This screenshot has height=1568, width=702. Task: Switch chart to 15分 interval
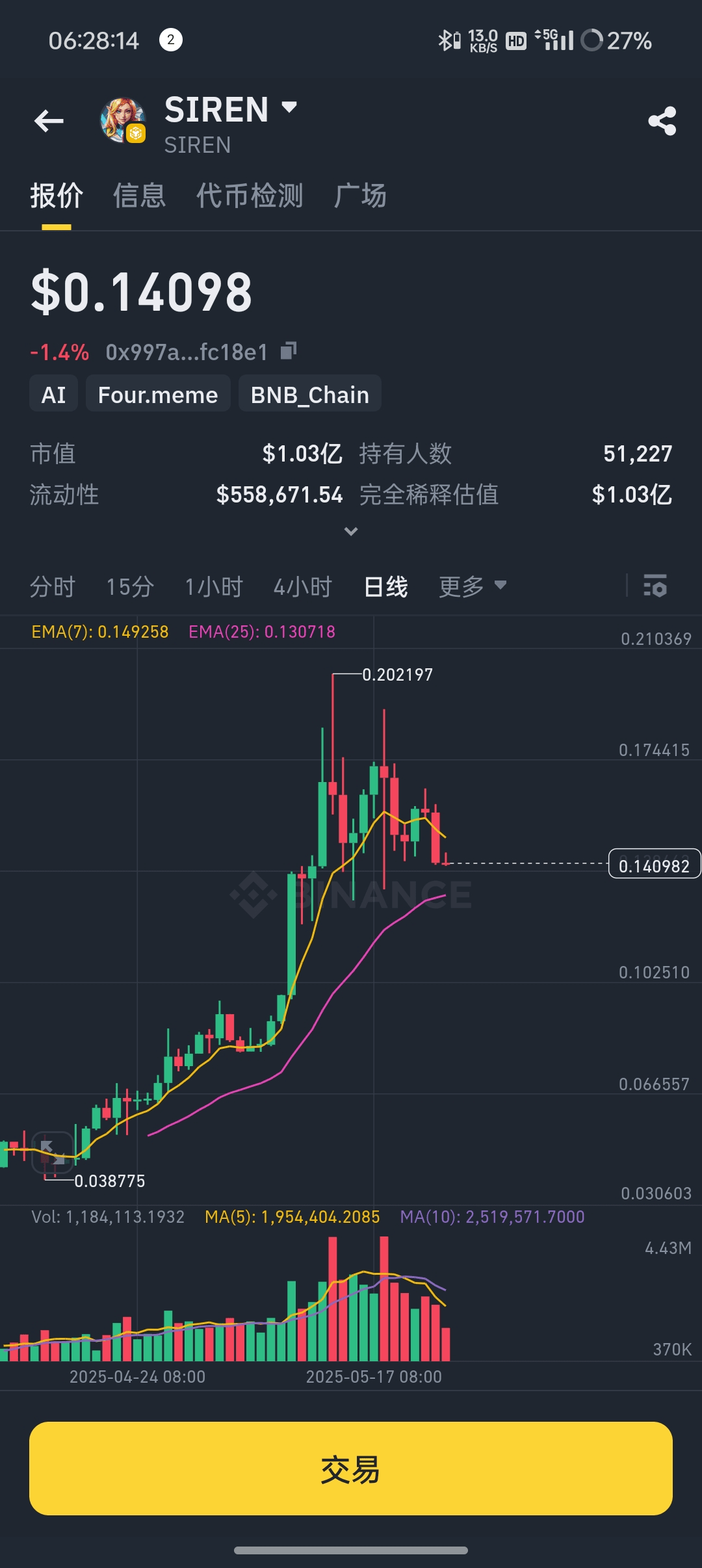click(130, 587)
